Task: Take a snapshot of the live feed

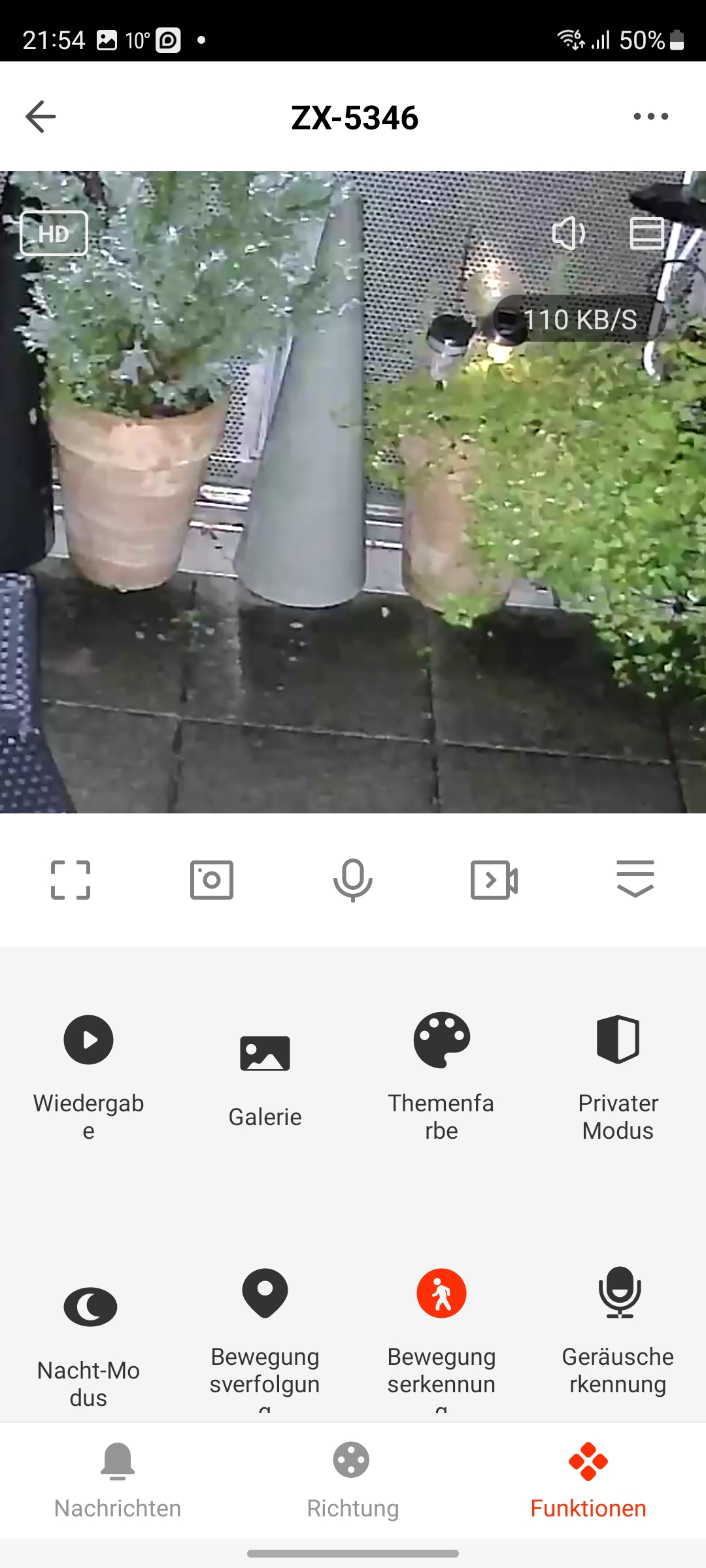Action: [212, 880]
